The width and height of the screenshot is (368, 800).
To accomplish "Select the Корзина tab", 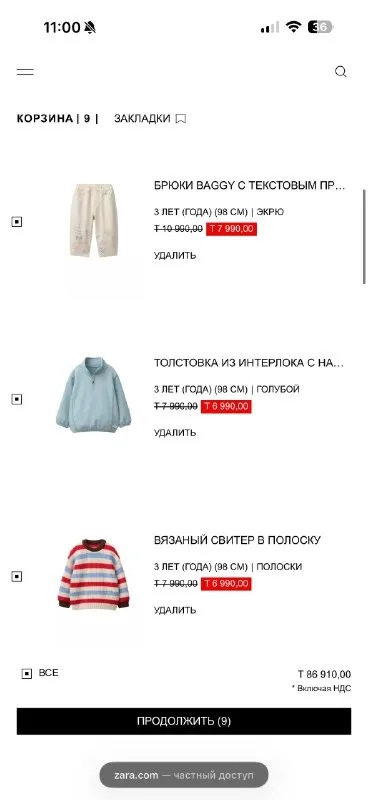I will (x=57, y=118).
